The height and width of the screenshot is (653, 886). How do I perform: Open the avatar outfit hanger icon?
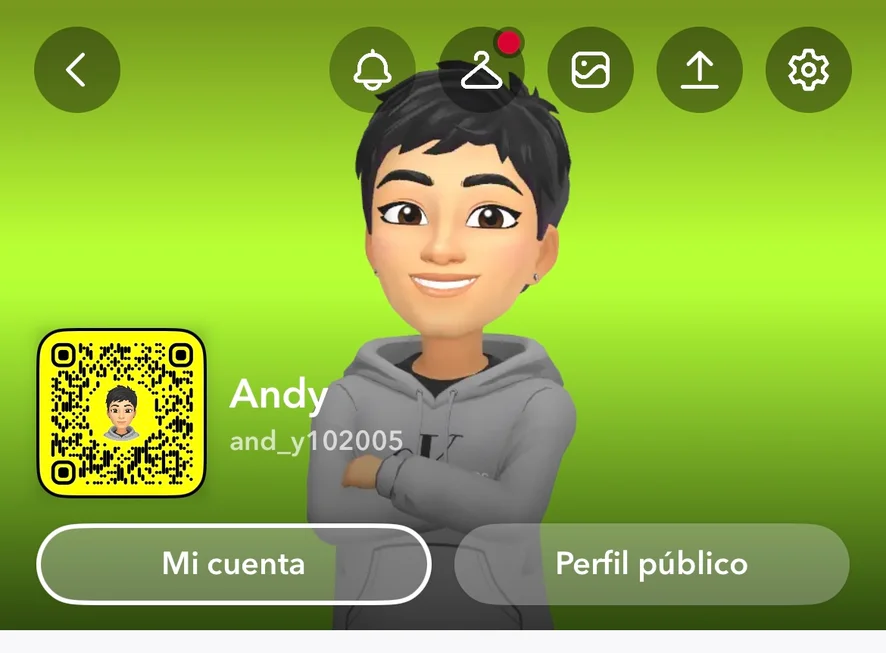481,70
